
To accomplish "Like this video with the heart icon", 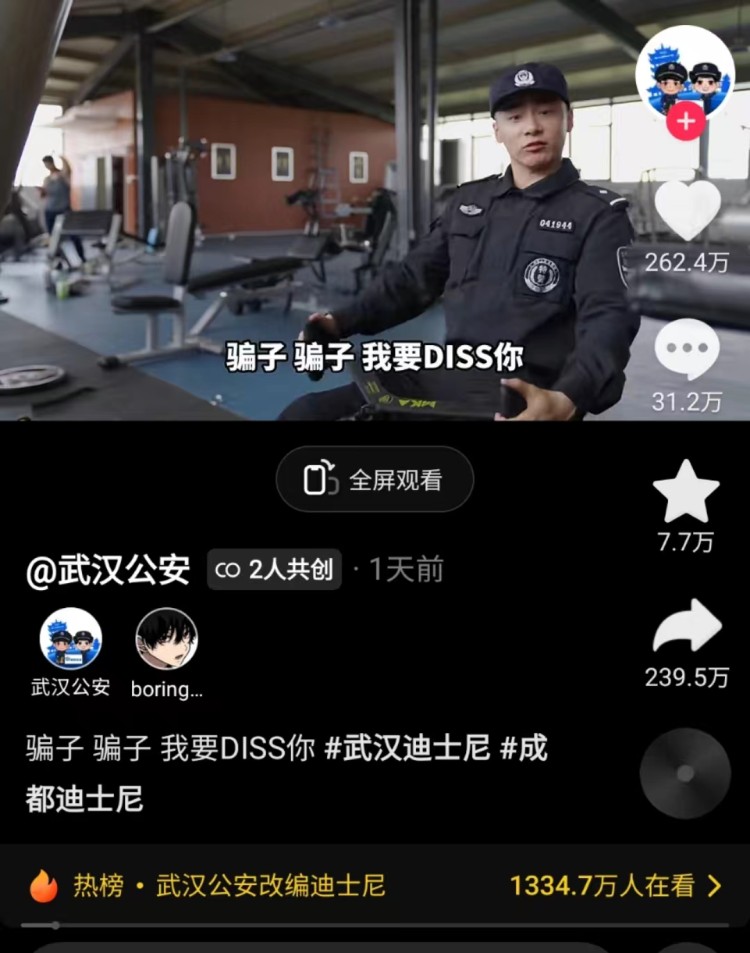I will 686,211.
